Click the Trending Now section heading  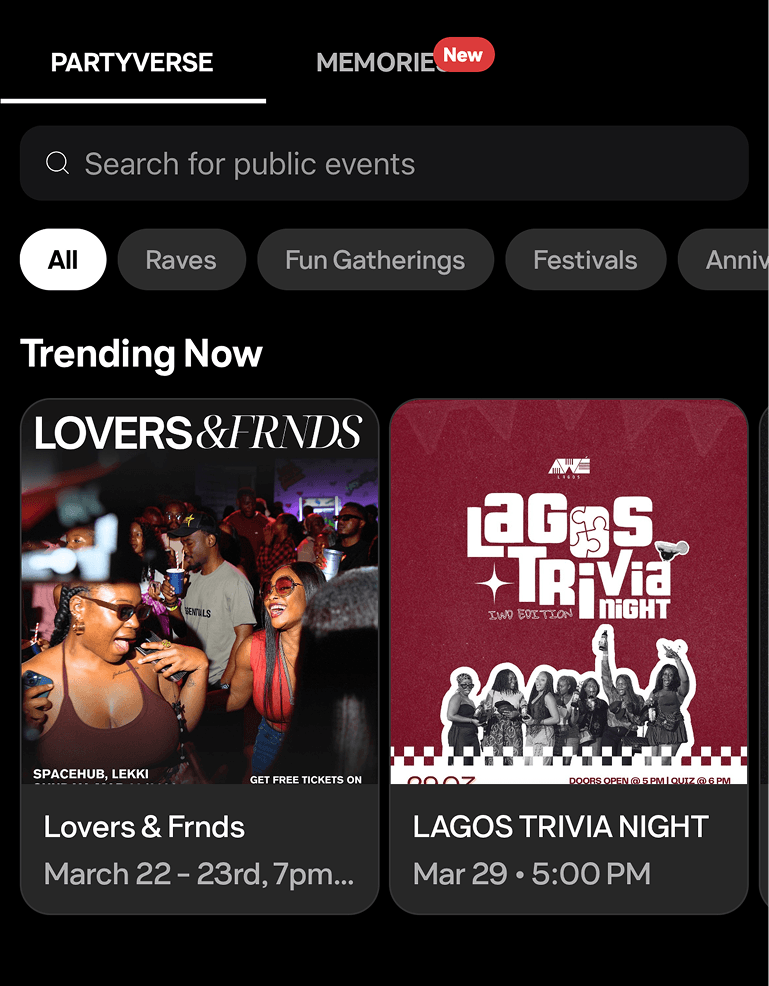[141, 354]
